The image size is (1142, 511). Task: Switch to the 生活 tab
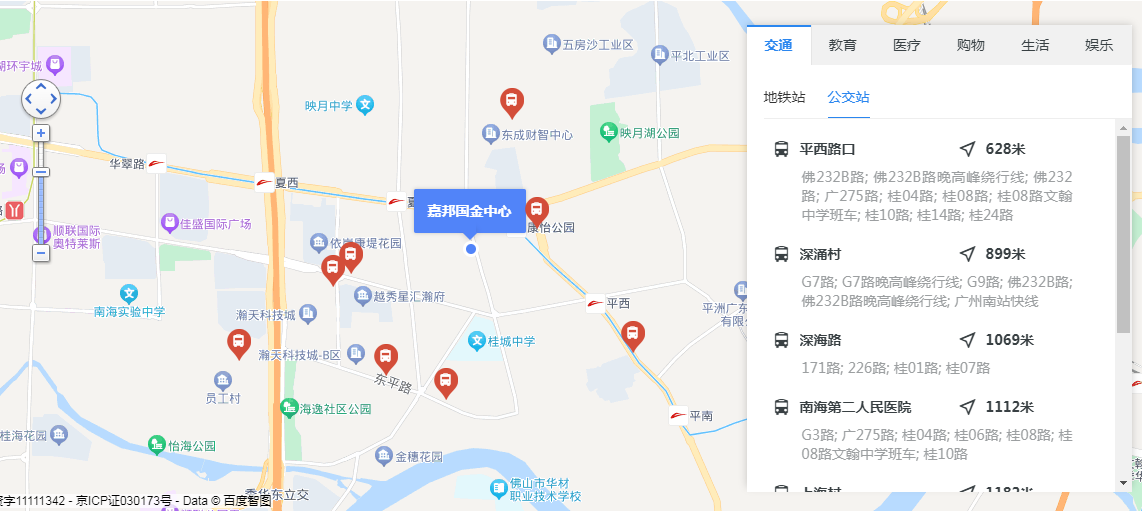[1035, 45]
